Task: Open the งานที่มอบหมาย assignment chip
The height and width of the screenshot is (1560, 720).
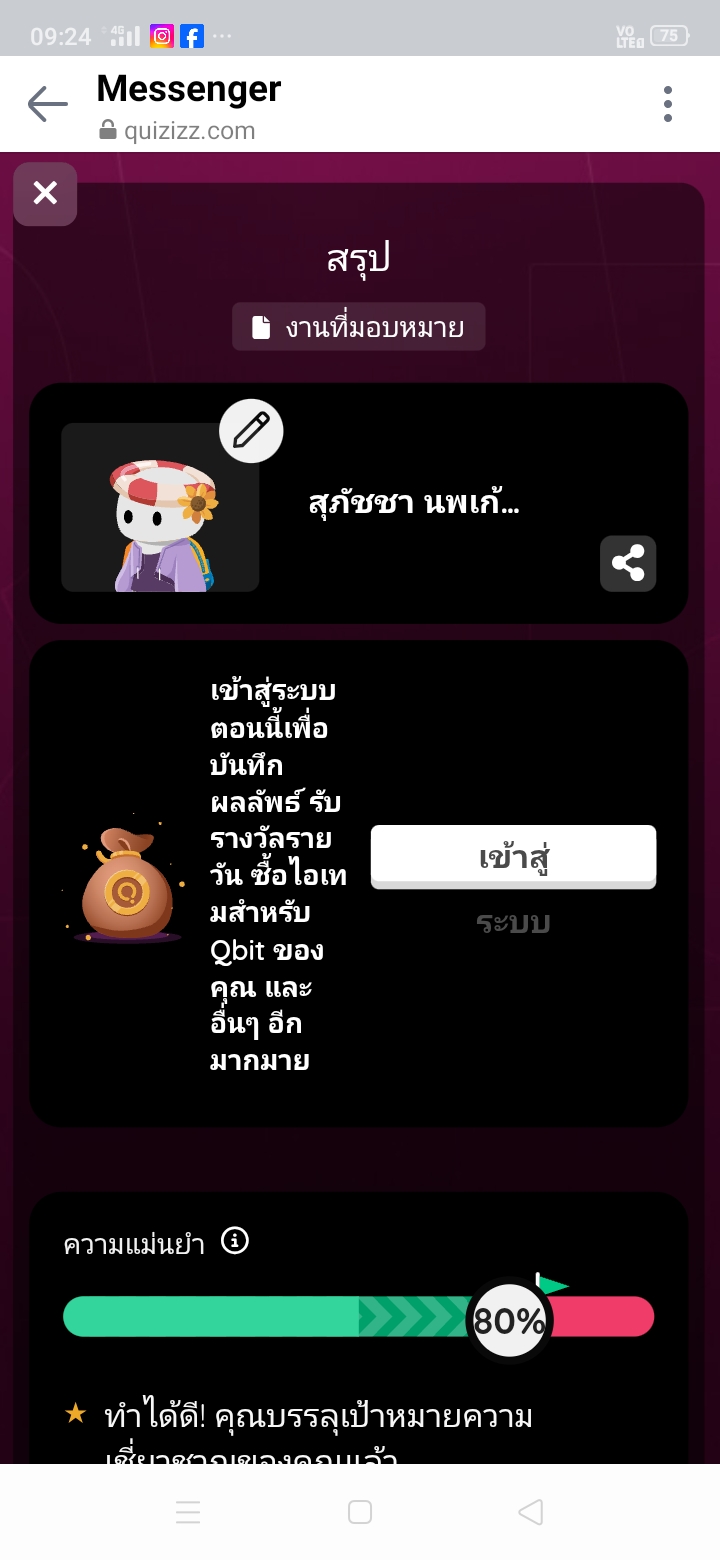Action: click(358, 327)
